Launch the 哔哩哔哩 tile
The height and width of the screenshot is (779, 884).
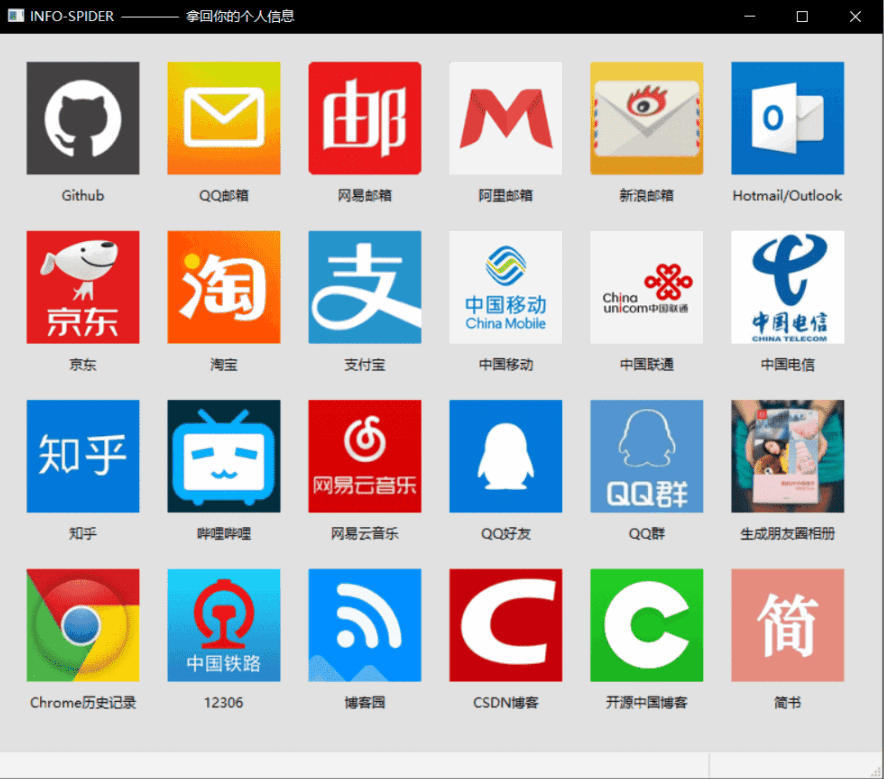click(x=224, y=456)
